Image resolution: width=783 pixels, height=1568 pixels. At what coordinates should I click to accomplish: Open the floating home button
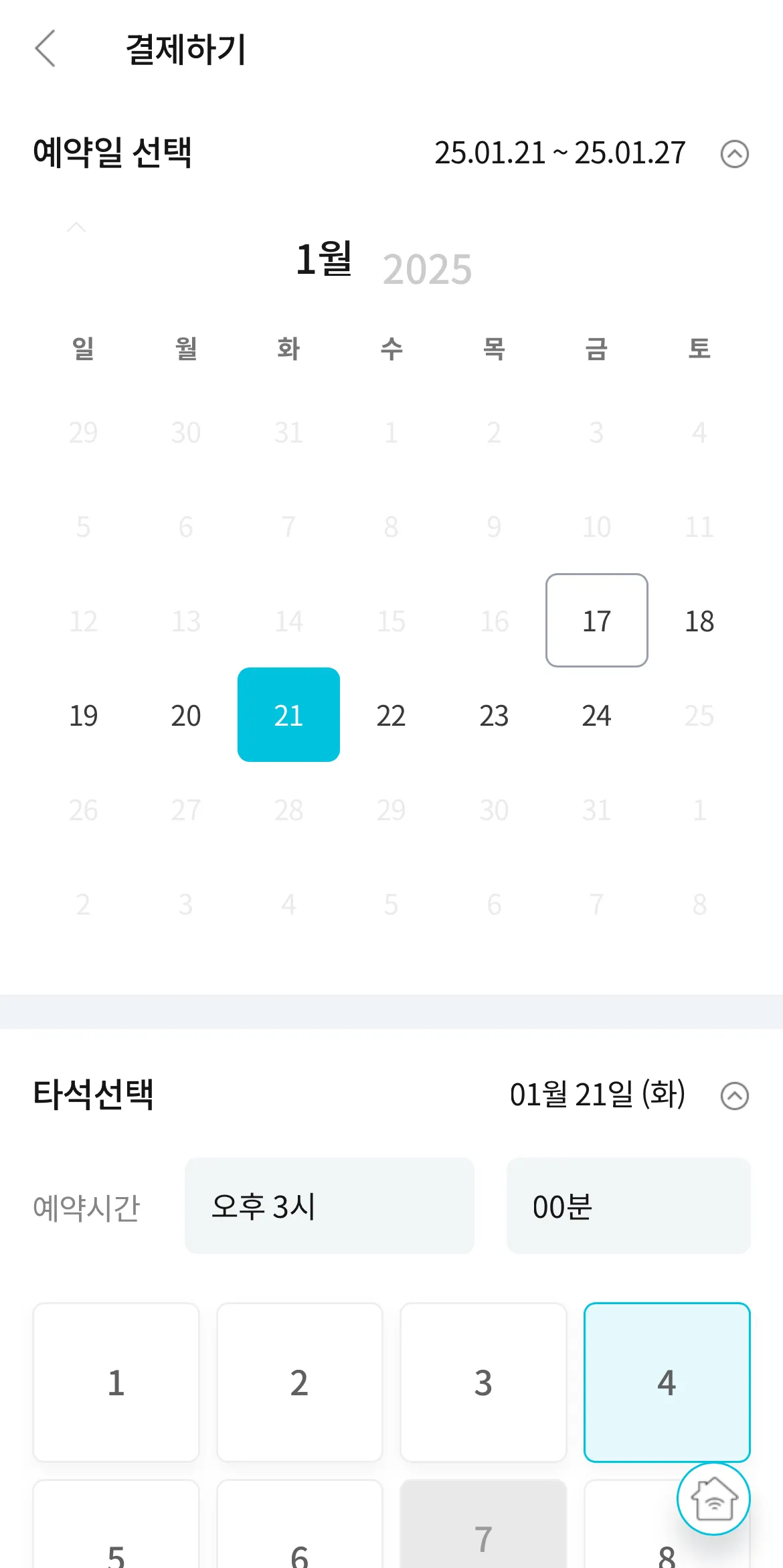[713, 1498]
